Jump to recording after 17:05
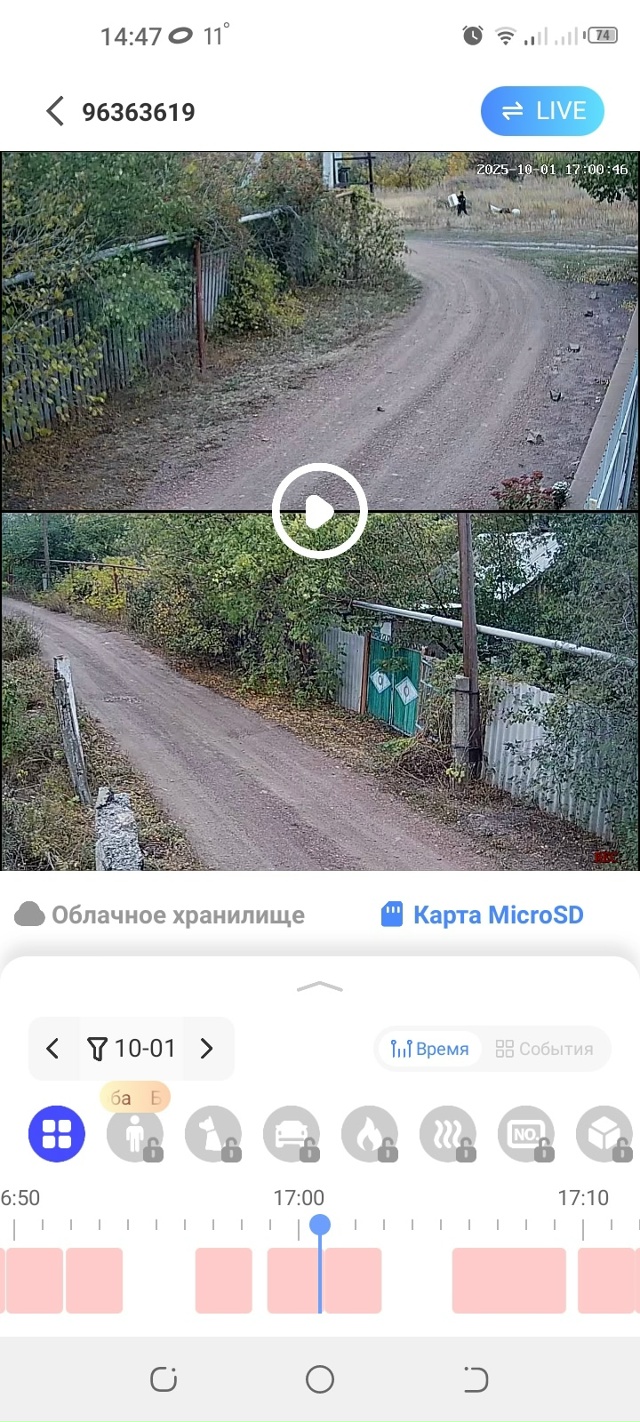The height and width of the screenshot is (1422, 640). pos(508,1280)
